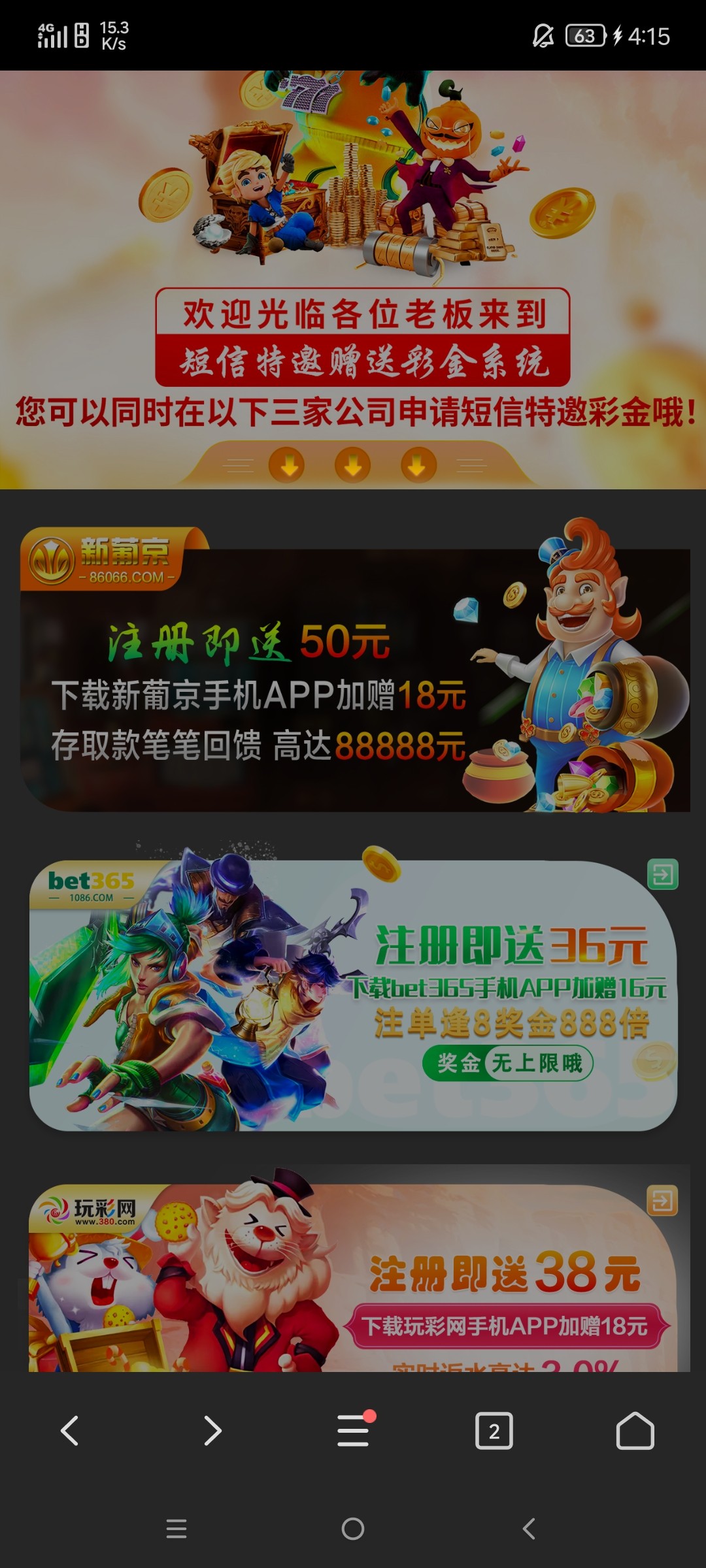
Task: Tap the enter icon on 玩彩网 banner
Action: coord(662,1201)
